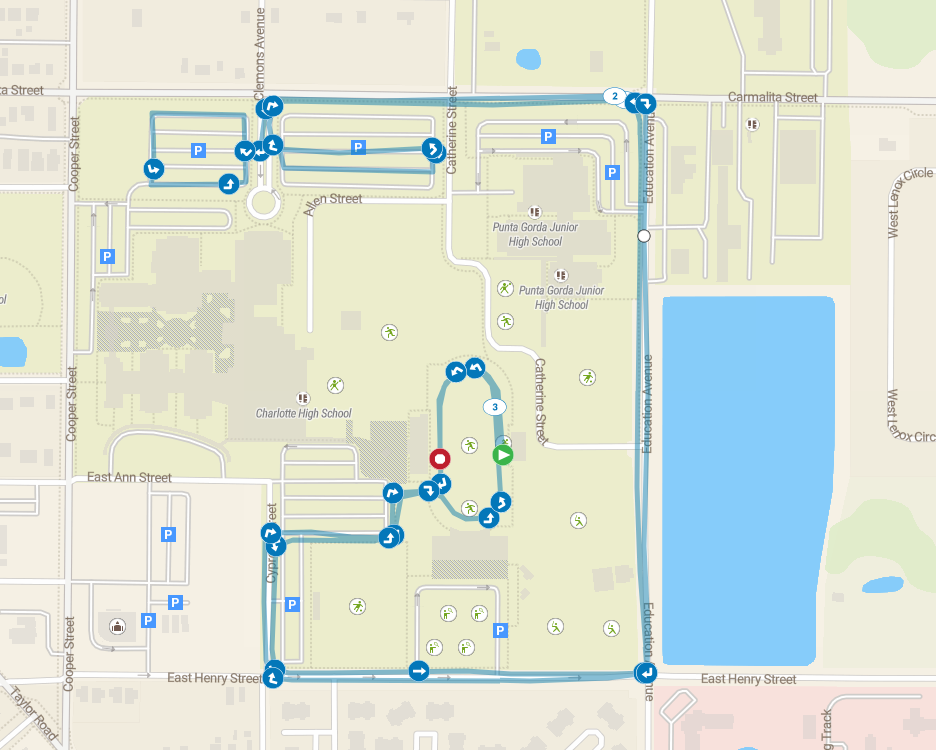Select mile marker 2 on Carmalita Street

[x=612, y=96]
